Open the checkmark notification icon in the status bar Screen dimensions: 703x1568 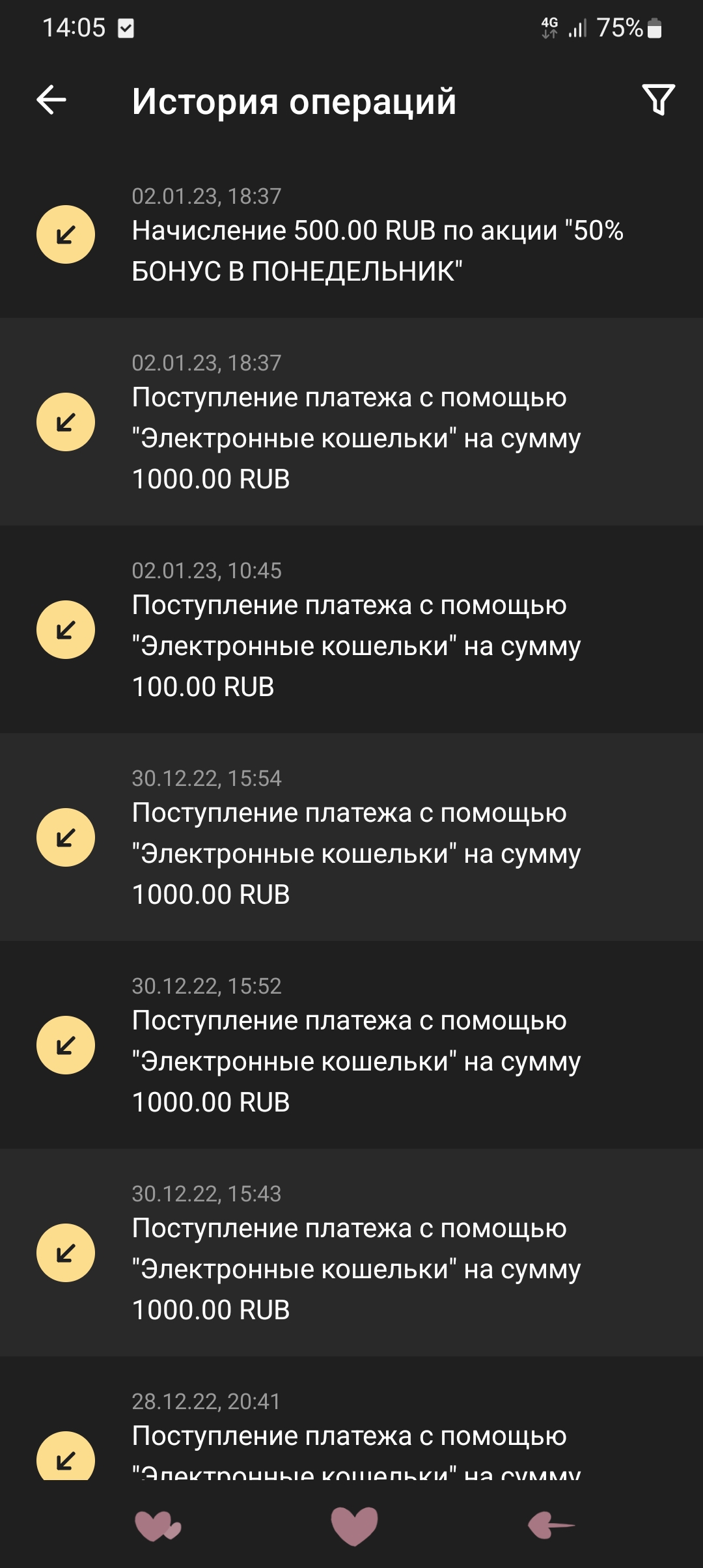(x=126, y=27)
